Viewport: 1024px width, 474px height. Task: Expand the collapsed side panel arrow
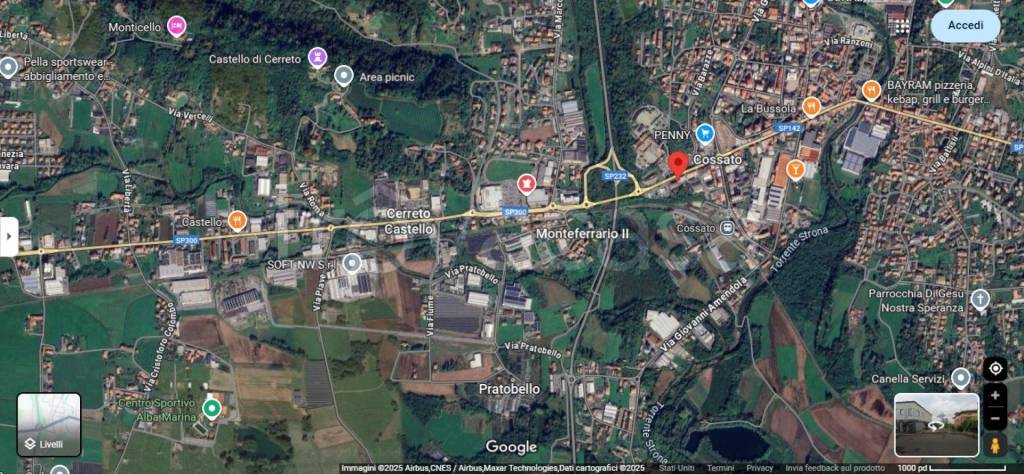click(9, 237)
